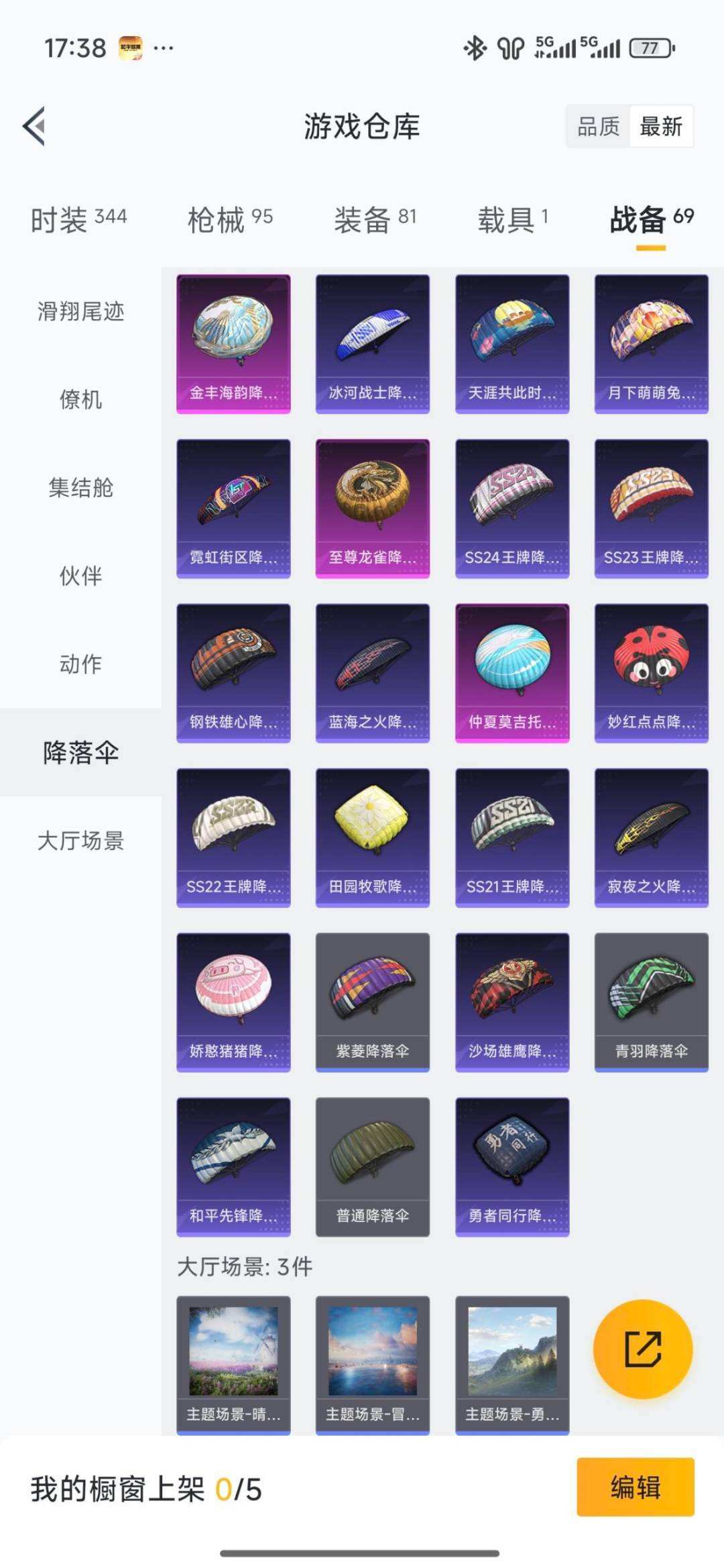The width and height of the screenshot is (724, 1568).
Task: Jump to the 集结舱 category
Action: point(80,487)
